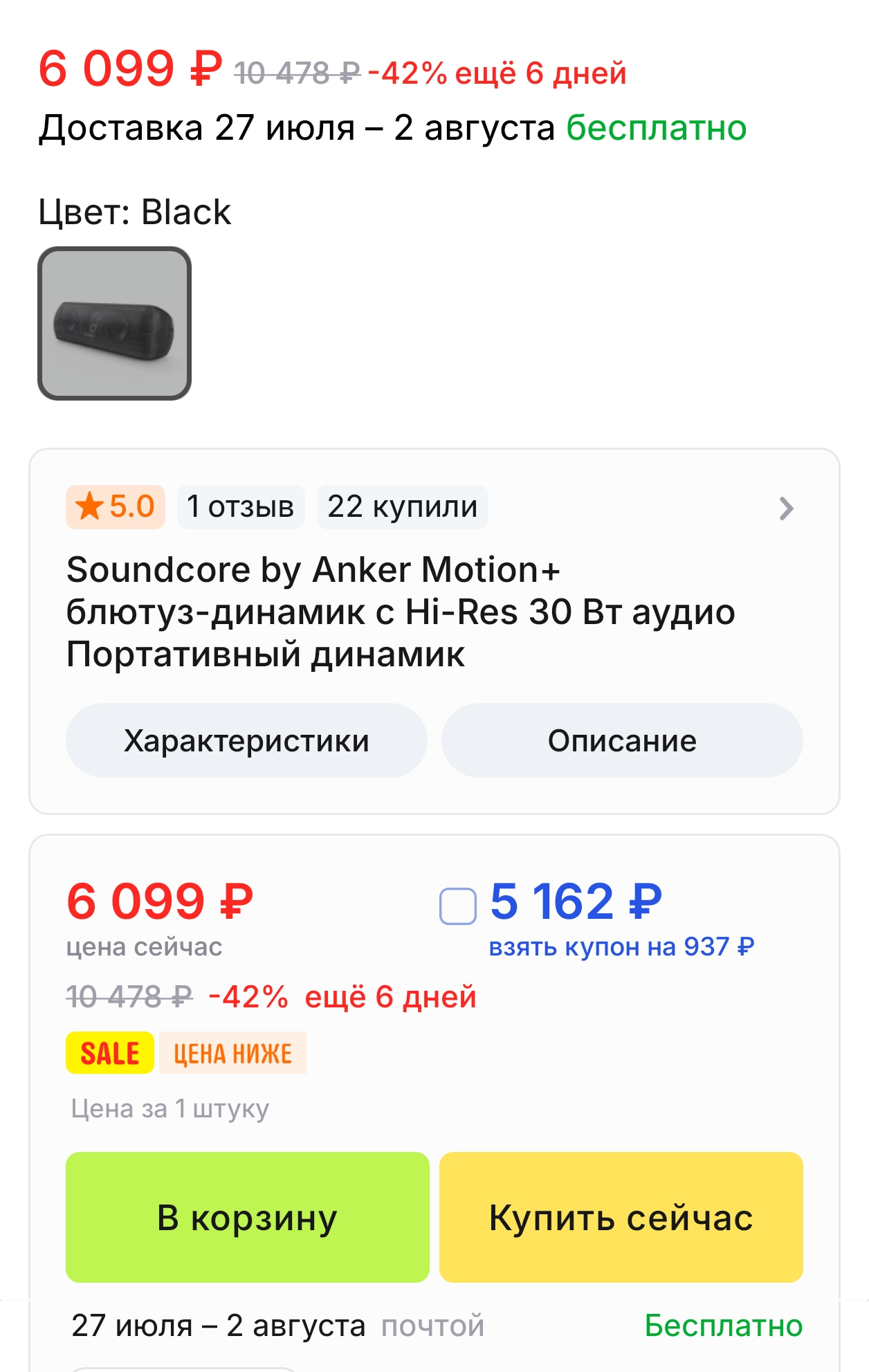Open the 1 отзыв reviews chip
This screenshot has height=1372, width=869.
coord(241,507)
